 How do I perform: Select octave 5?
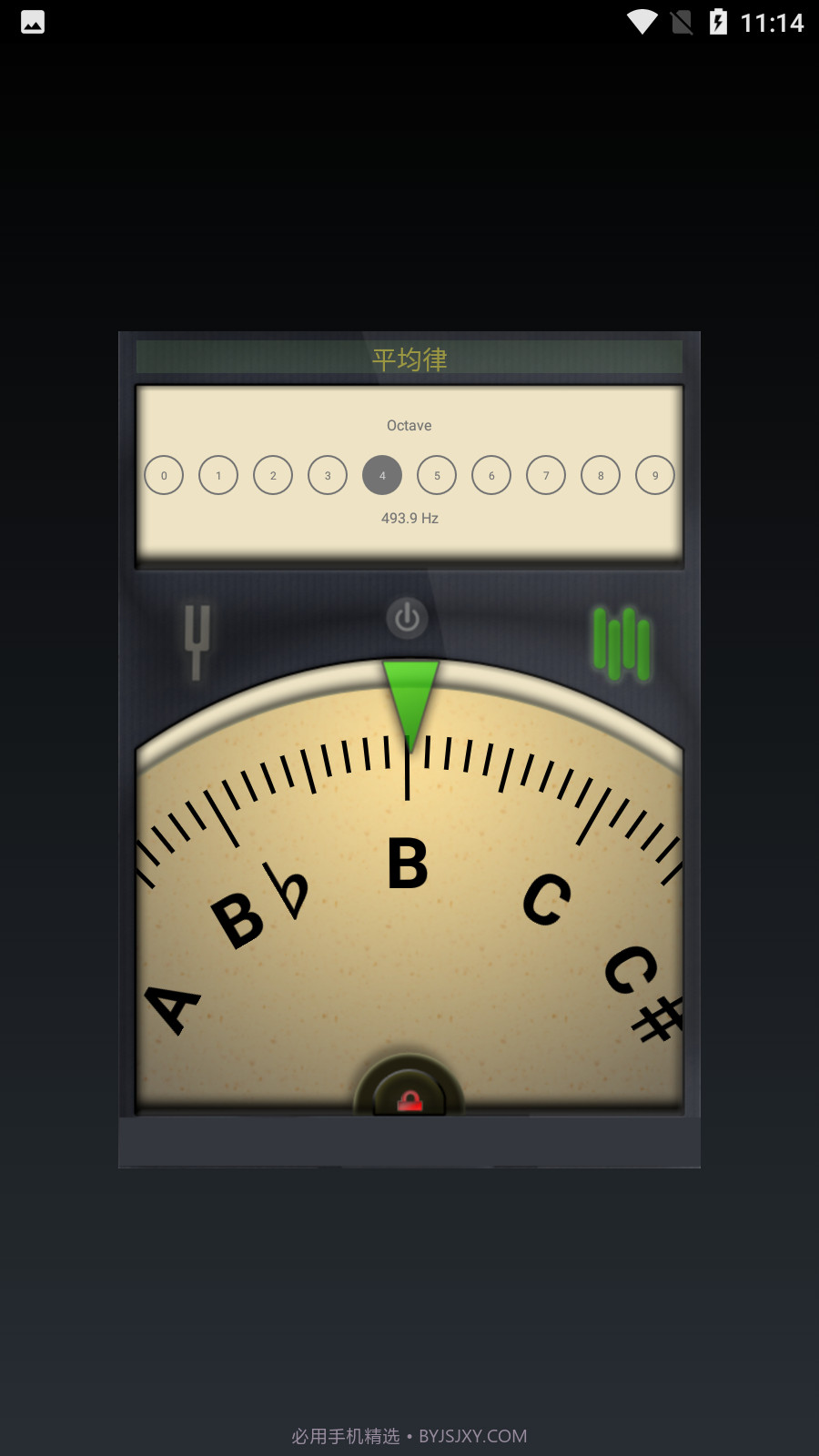coord(437,475)
